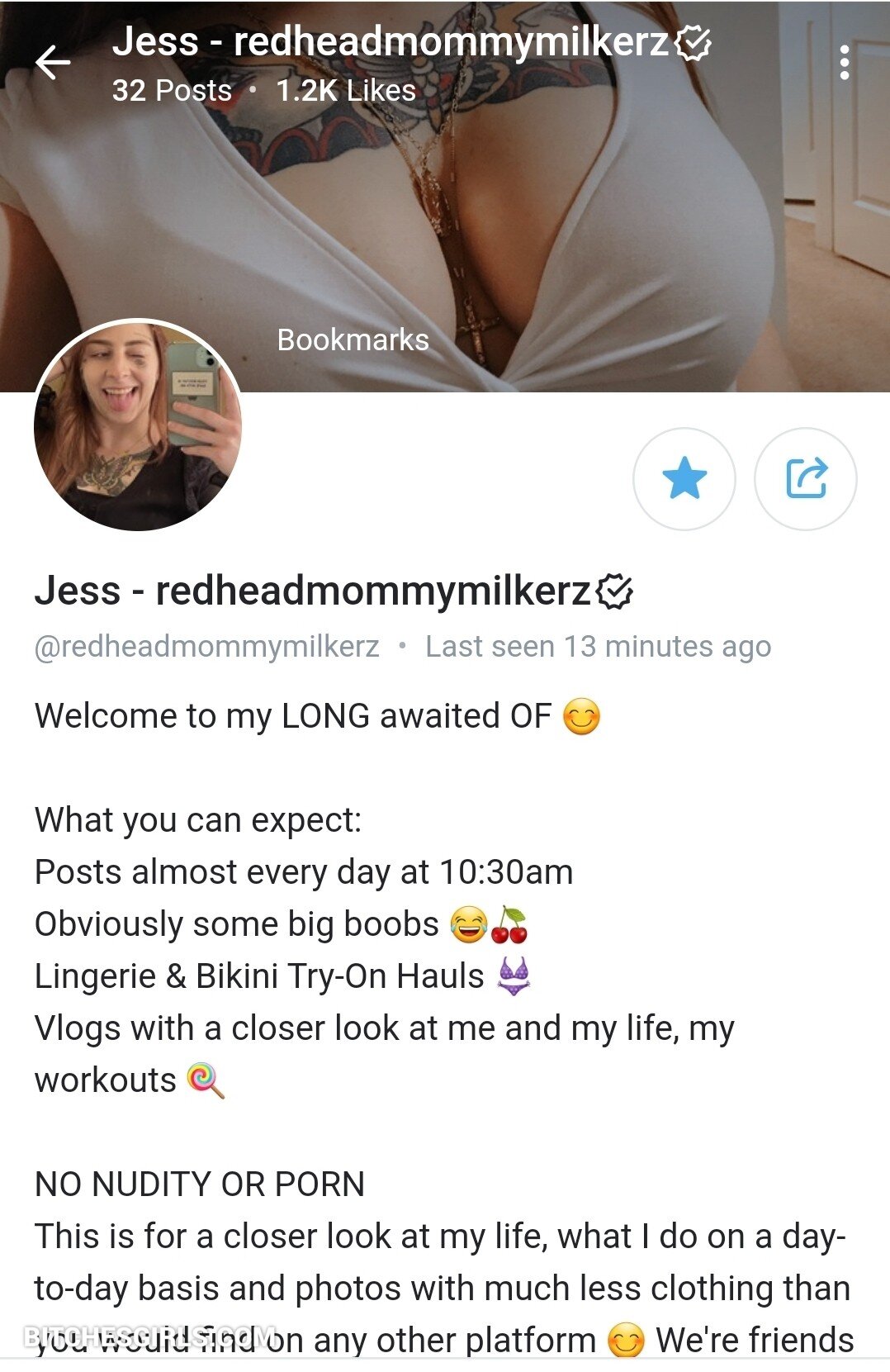Go back using the arrow icon
The height and width of the screenshot is (1372, 890).
[x=53, y=63]
